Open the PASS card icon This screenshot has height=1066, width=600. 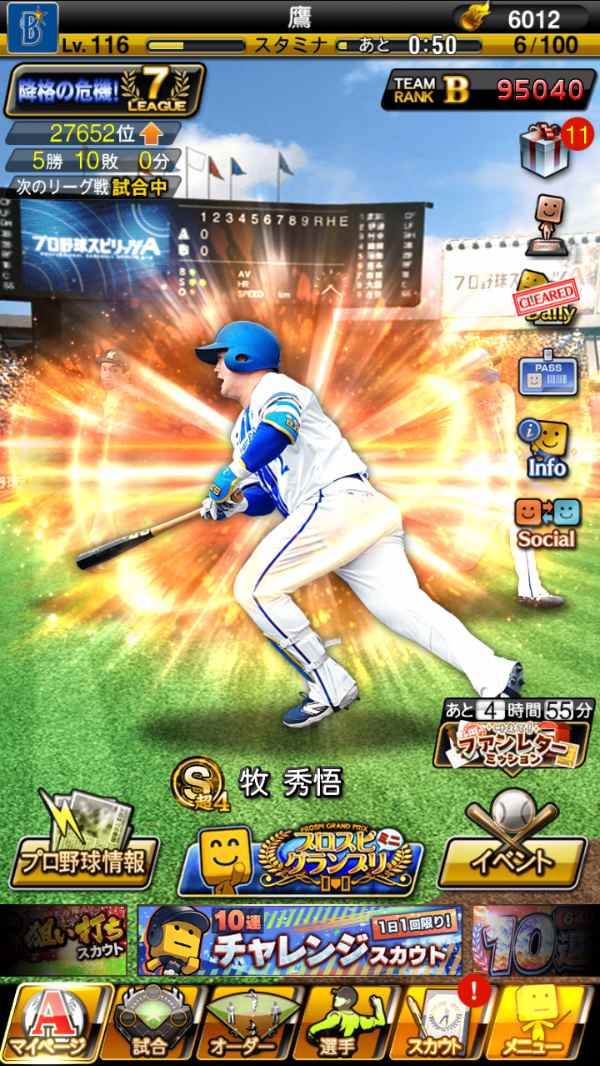coord(547,376)
